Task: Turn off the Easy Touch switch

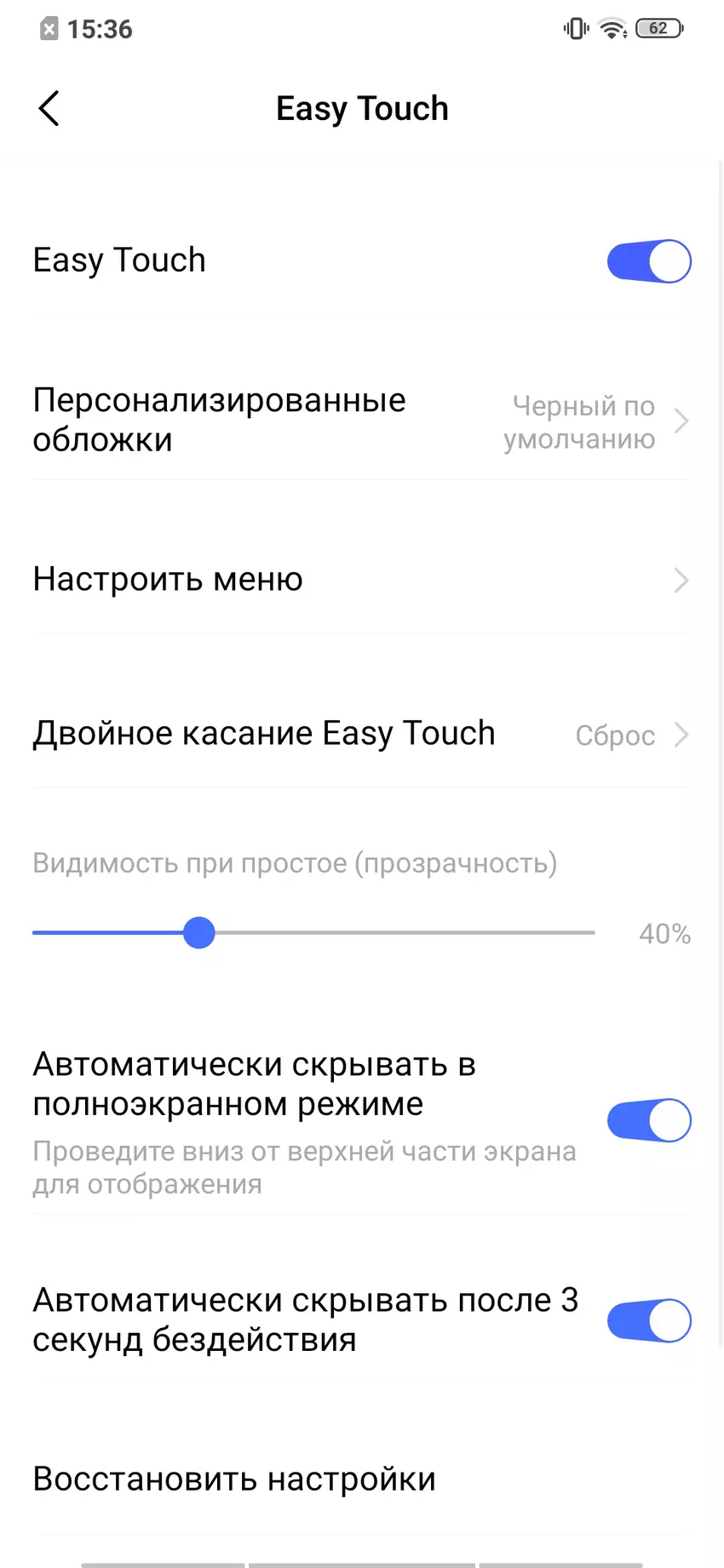Action: point(648,261)
